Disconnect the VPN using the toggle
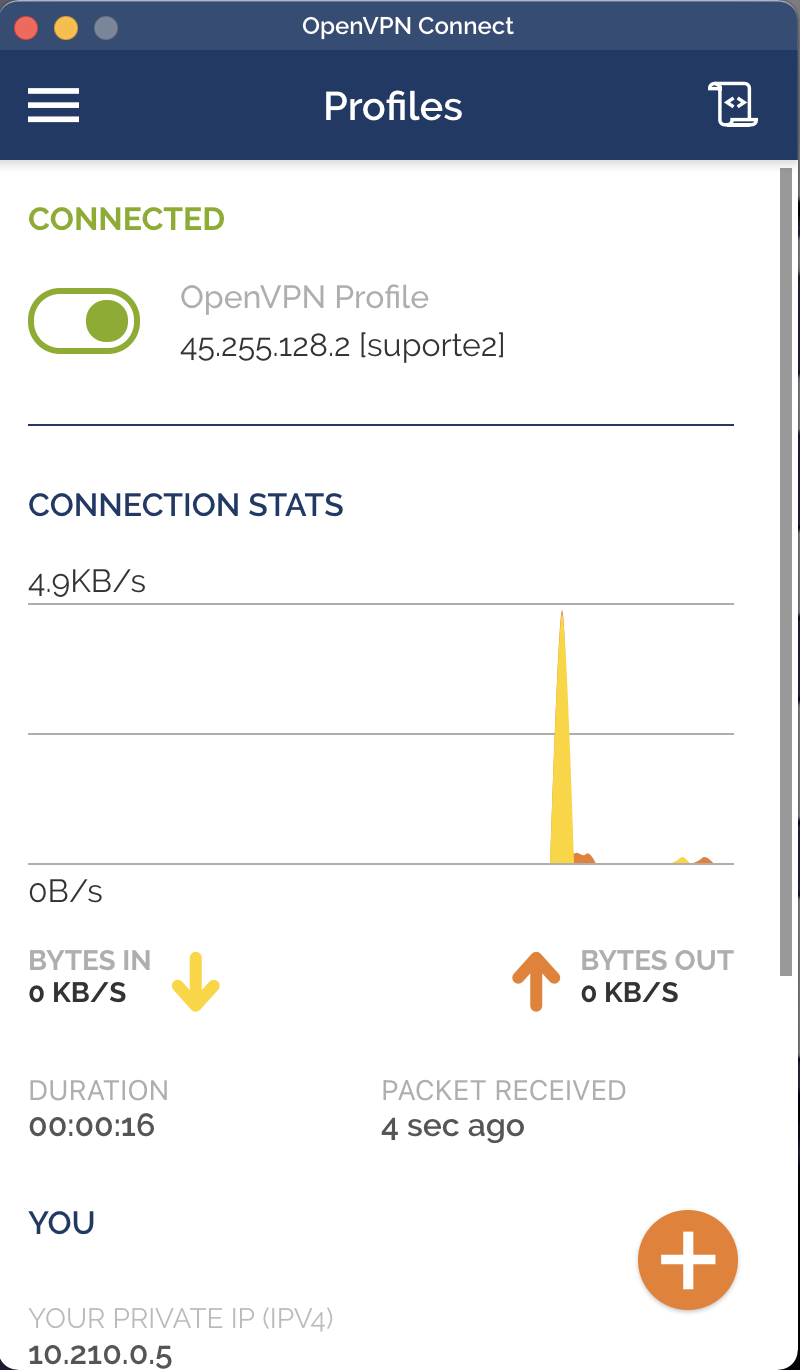Viewport: 800px width, 1370px height. point(84,321)
